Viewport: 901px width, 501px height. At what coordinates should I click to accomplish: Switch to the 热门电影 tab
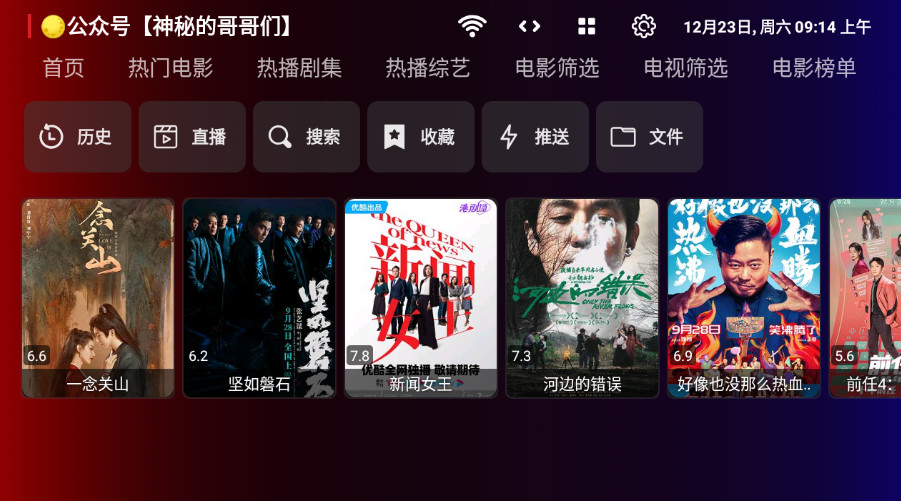pos(170,68)
